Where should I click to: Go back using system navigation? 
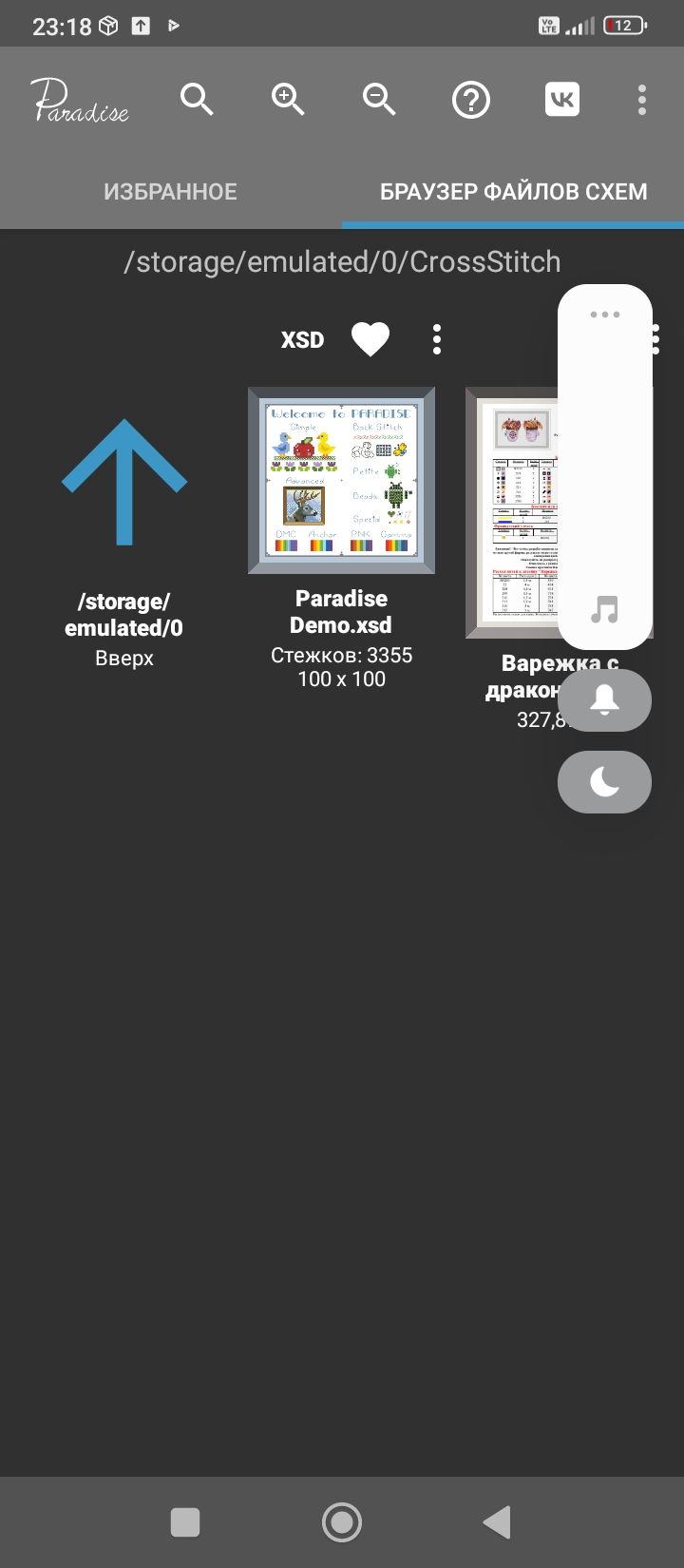pos(497,1521)
